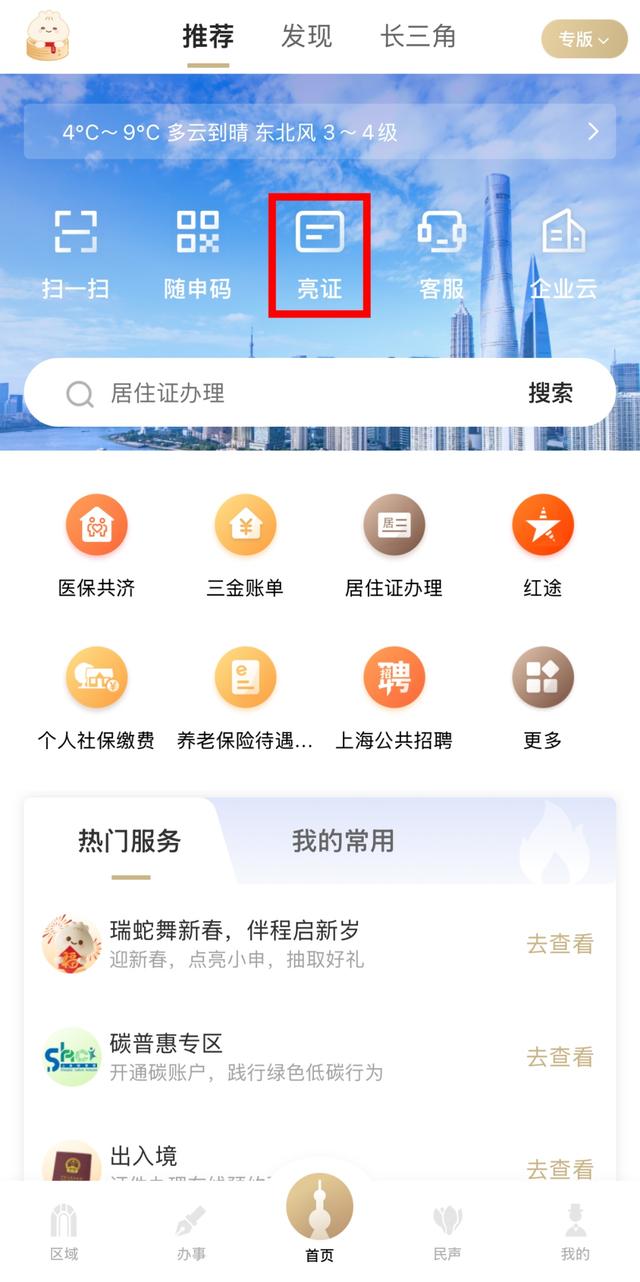Open 亮证 to show certificates

(x=320, y=254)
